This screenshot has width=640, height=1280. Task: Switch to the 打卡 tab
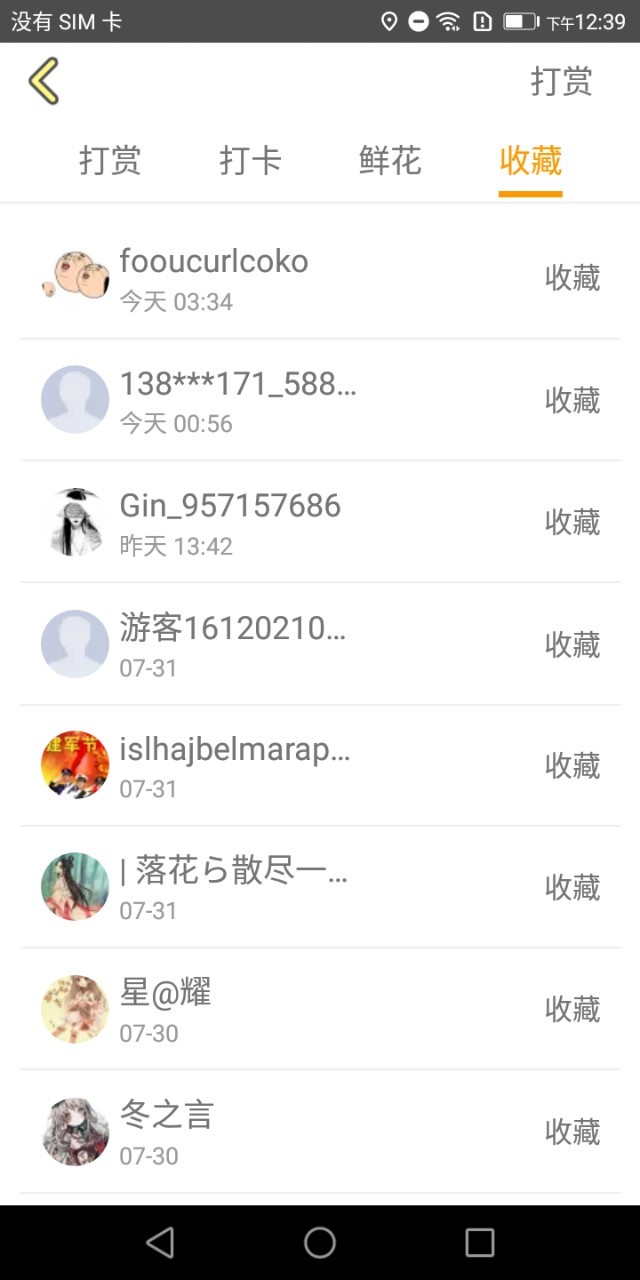(x=250, y=160)
